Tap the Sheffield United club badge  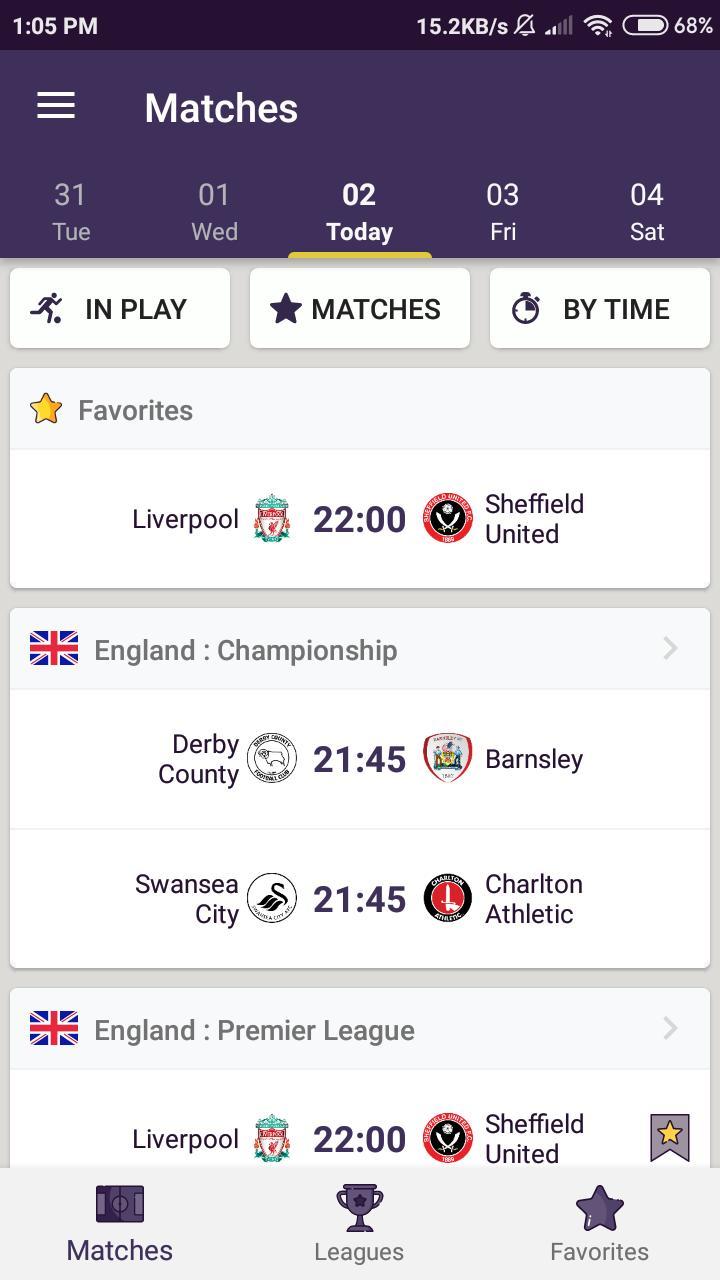coord(448,518)
